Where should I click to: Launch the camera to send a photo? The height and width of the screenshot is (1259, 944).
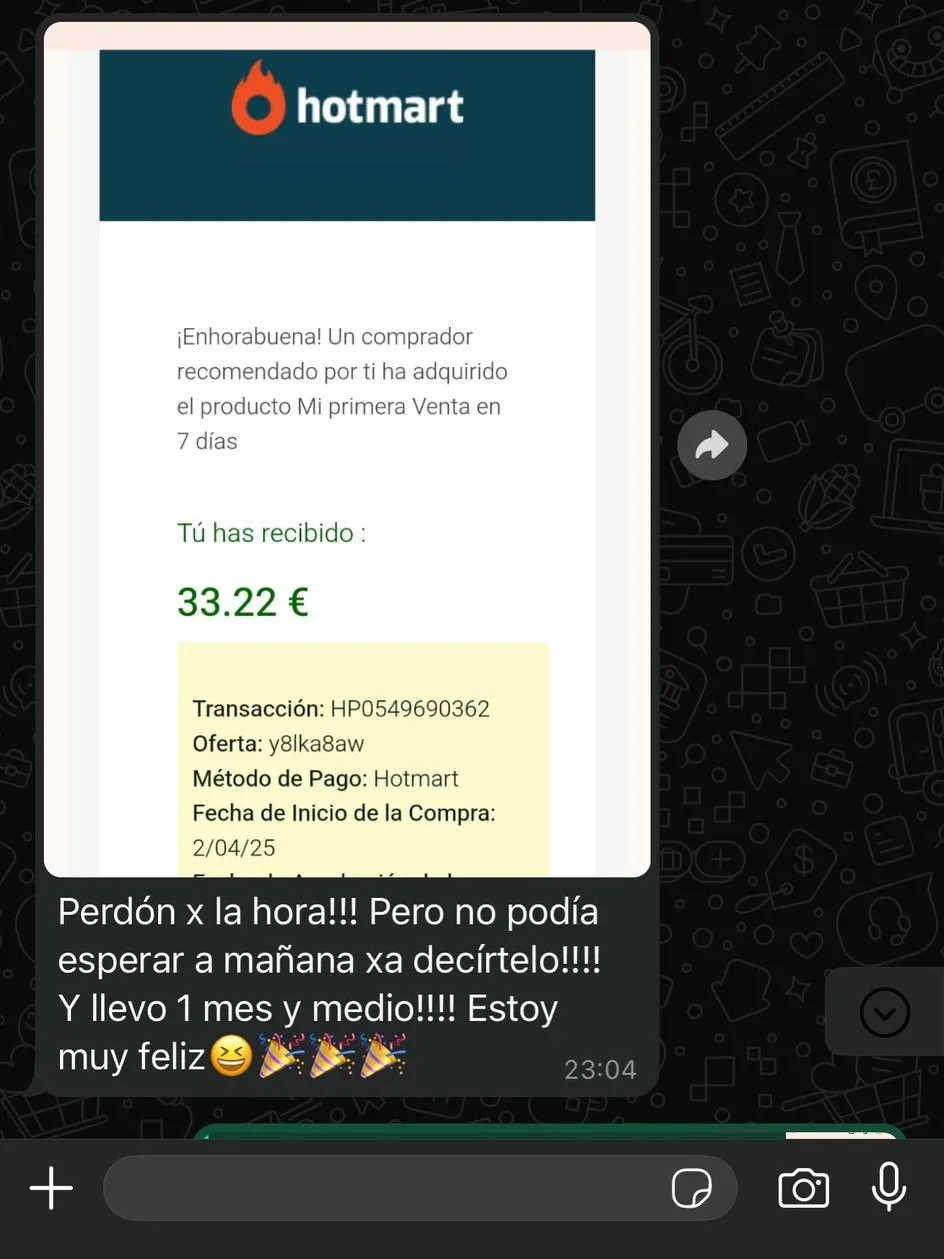click(803, 1189)
